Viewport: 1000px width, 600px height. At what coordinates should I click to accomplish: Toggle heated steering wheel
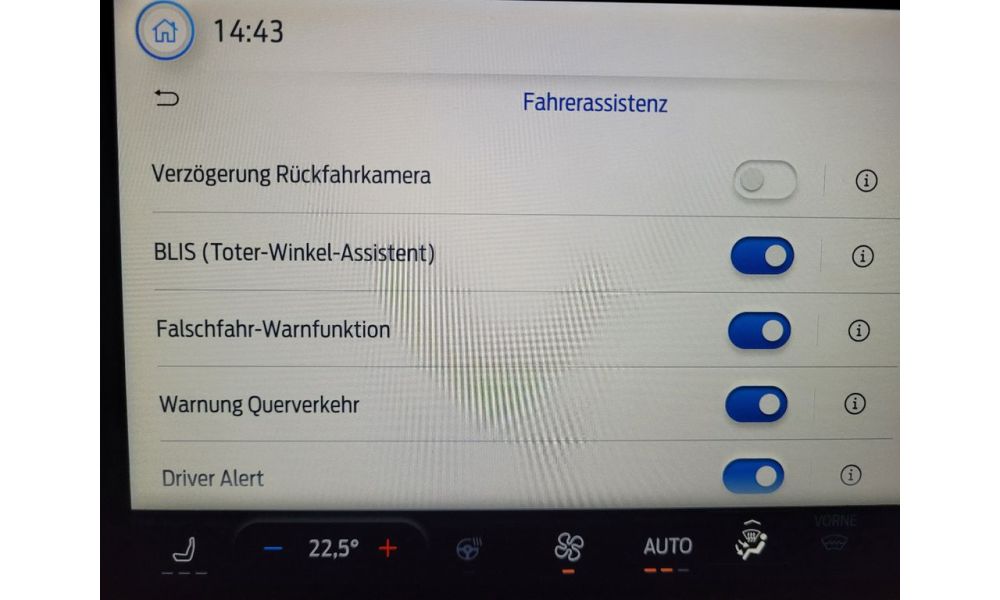[x=468, y=548]
